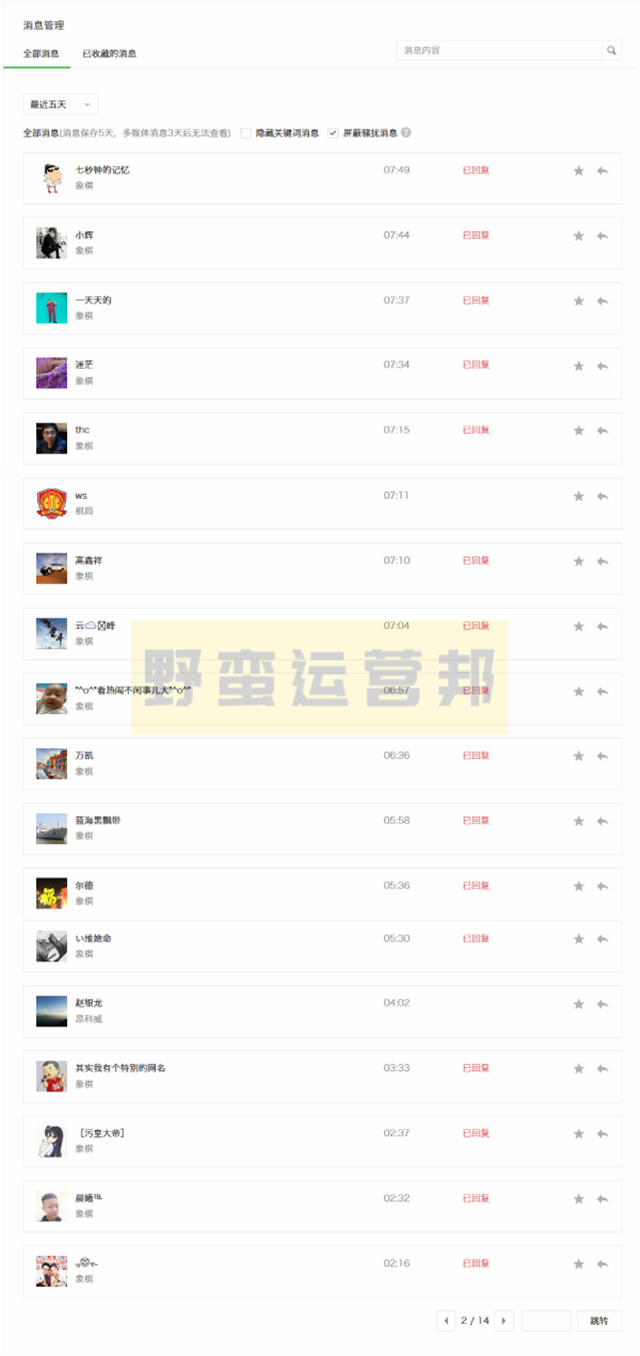Image resolution: width=640 pixels, height=1356 pixels.
Task: Go to the previous page of messages
Action: click(x=446, y=1321)
